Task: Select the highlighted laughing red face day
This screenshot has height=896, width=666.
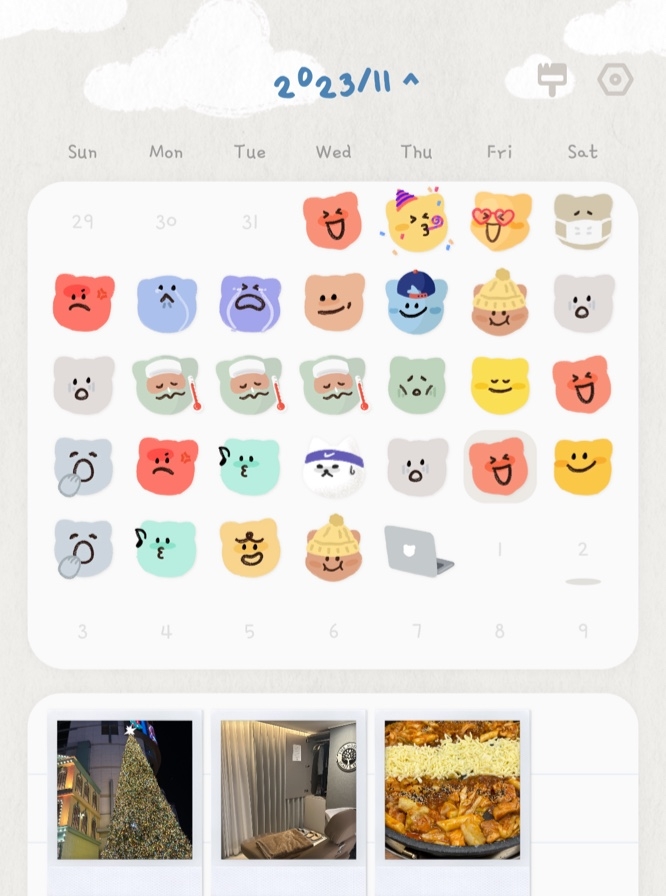Action: (x=500, y=467)
